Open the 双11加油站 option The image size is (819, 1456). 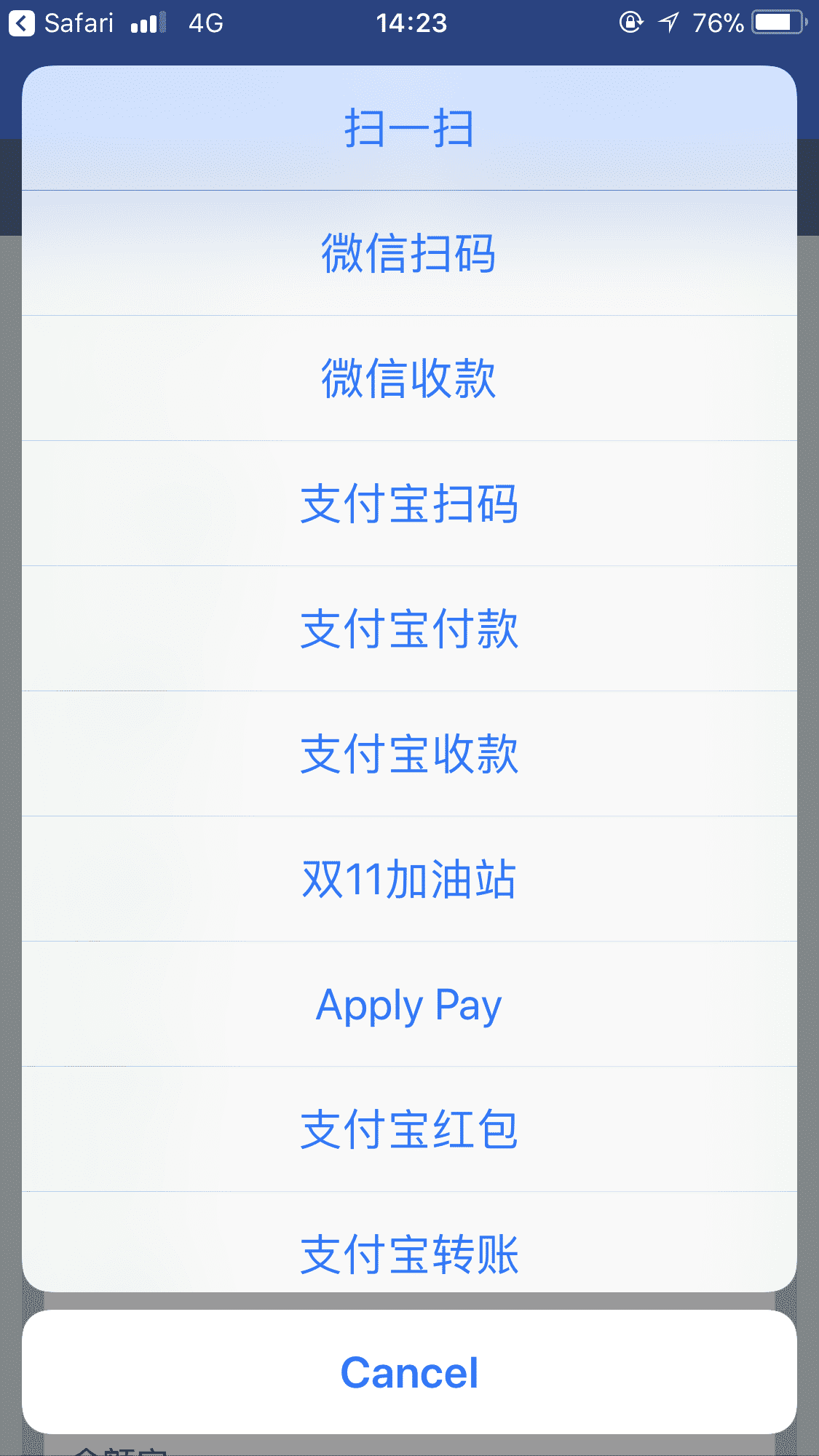click(409, 878)
